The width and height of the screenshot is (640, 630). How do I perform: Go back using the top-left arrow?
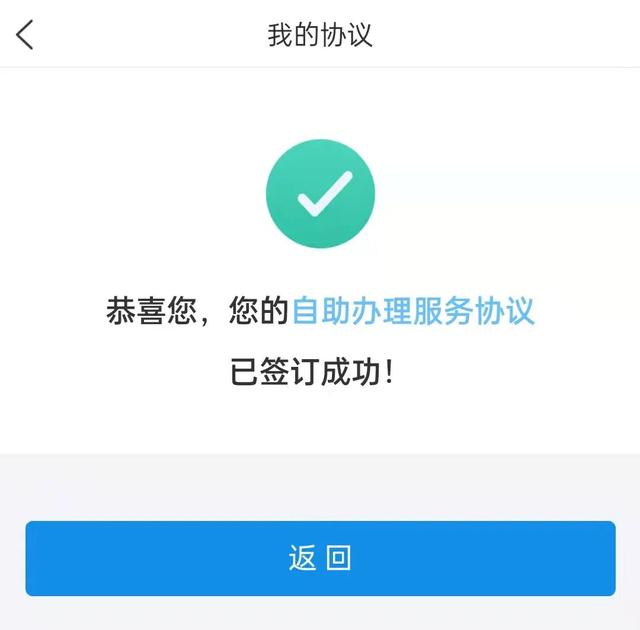point(24,35)
